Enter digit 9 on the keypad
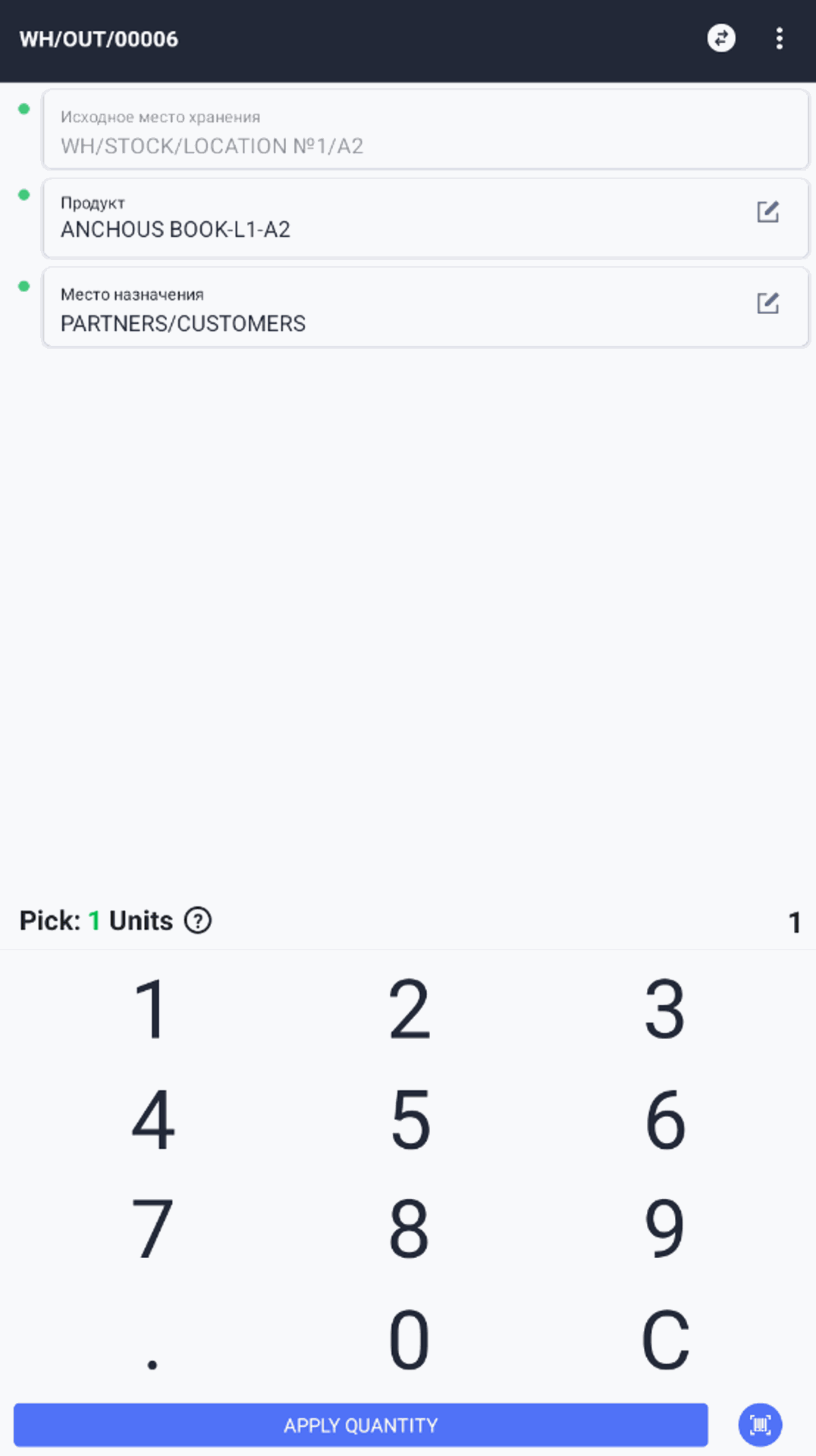816x1456 pixels. [665, 1229]
